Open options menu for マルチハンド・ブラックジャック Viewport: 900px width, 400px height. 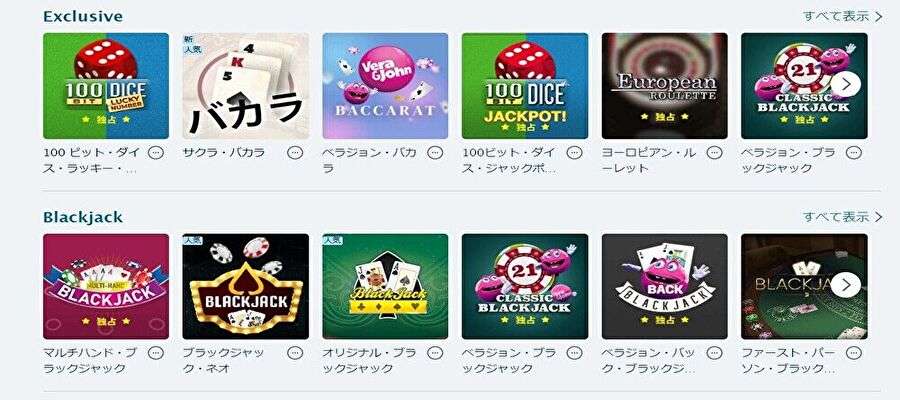pyautogui.click(x=155, y=353)
